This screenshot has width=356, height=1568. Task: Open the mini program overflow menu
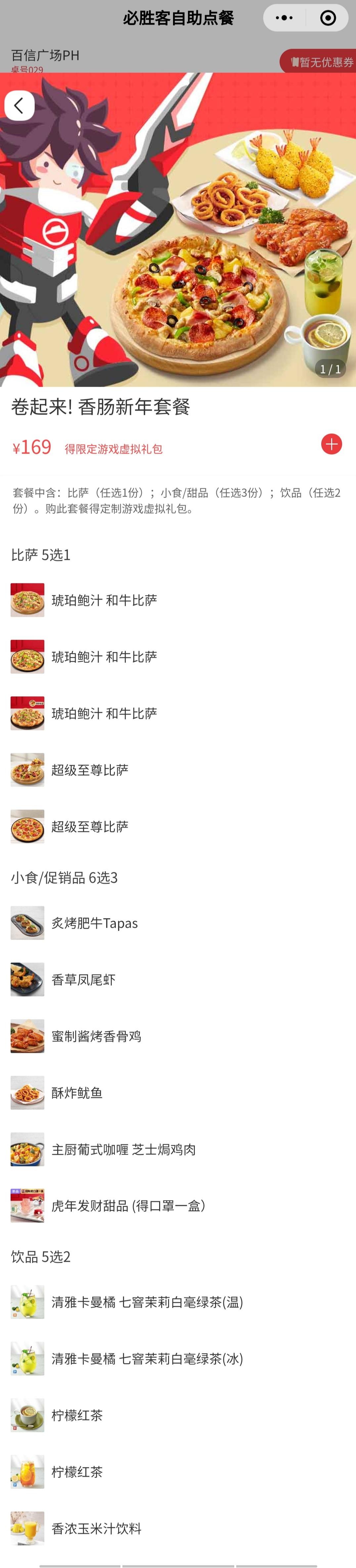[x=284, y=18]
